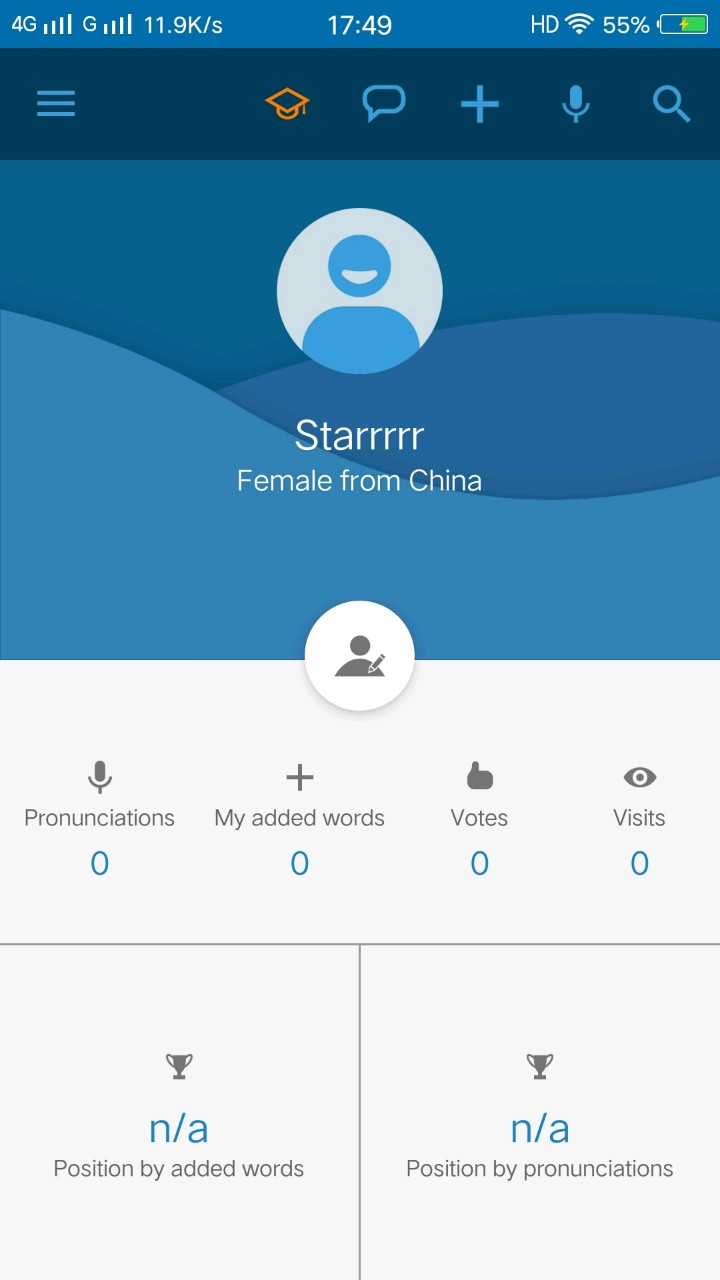This screenshot has height=1280, width=720.
Task: Open My added words
Action: coord(299,820)
